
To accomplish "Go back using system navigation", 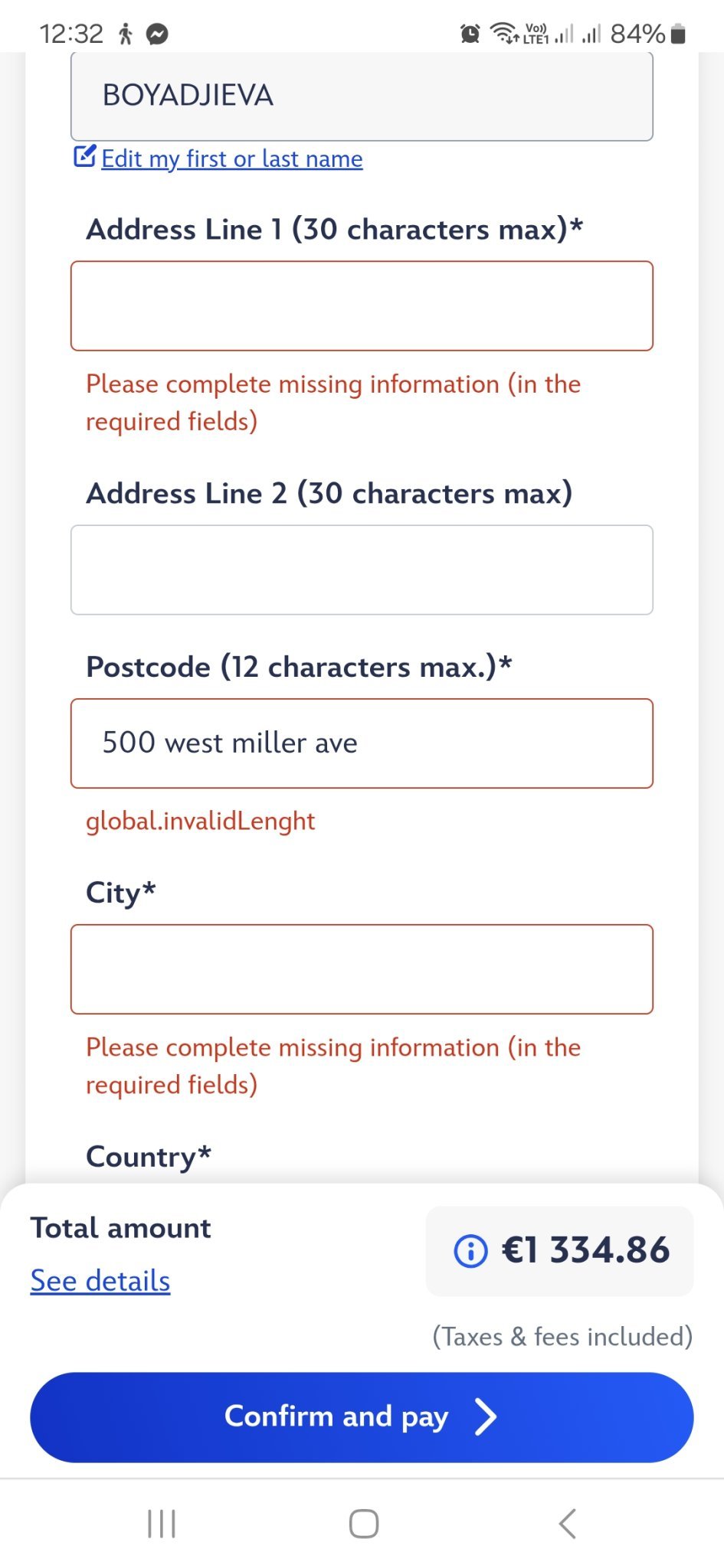I will (567, 1524).
